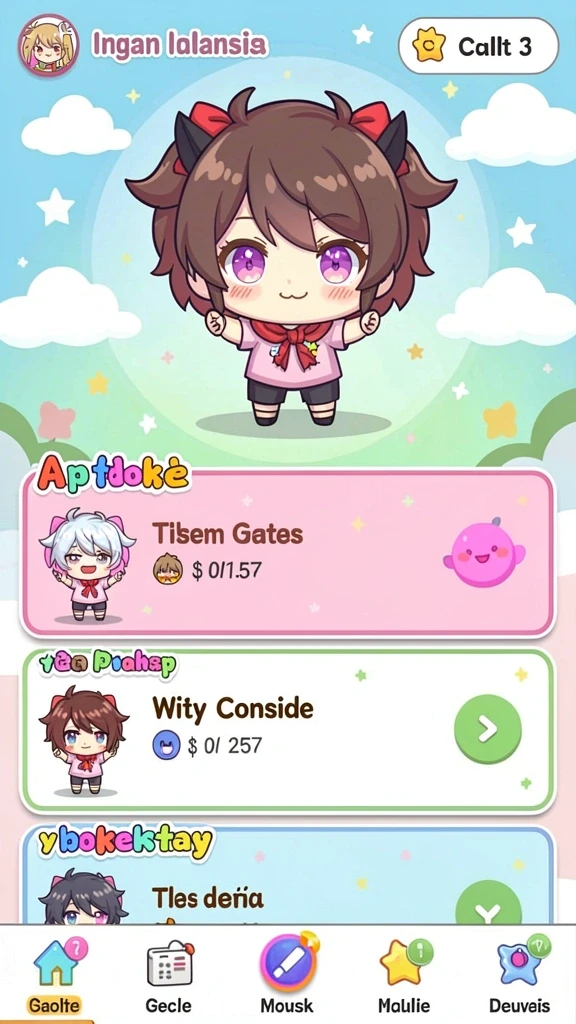The height and width of the screenshot is (1024, 576).
Task: Select the Deuveis tab
Action: coord(520,974)
